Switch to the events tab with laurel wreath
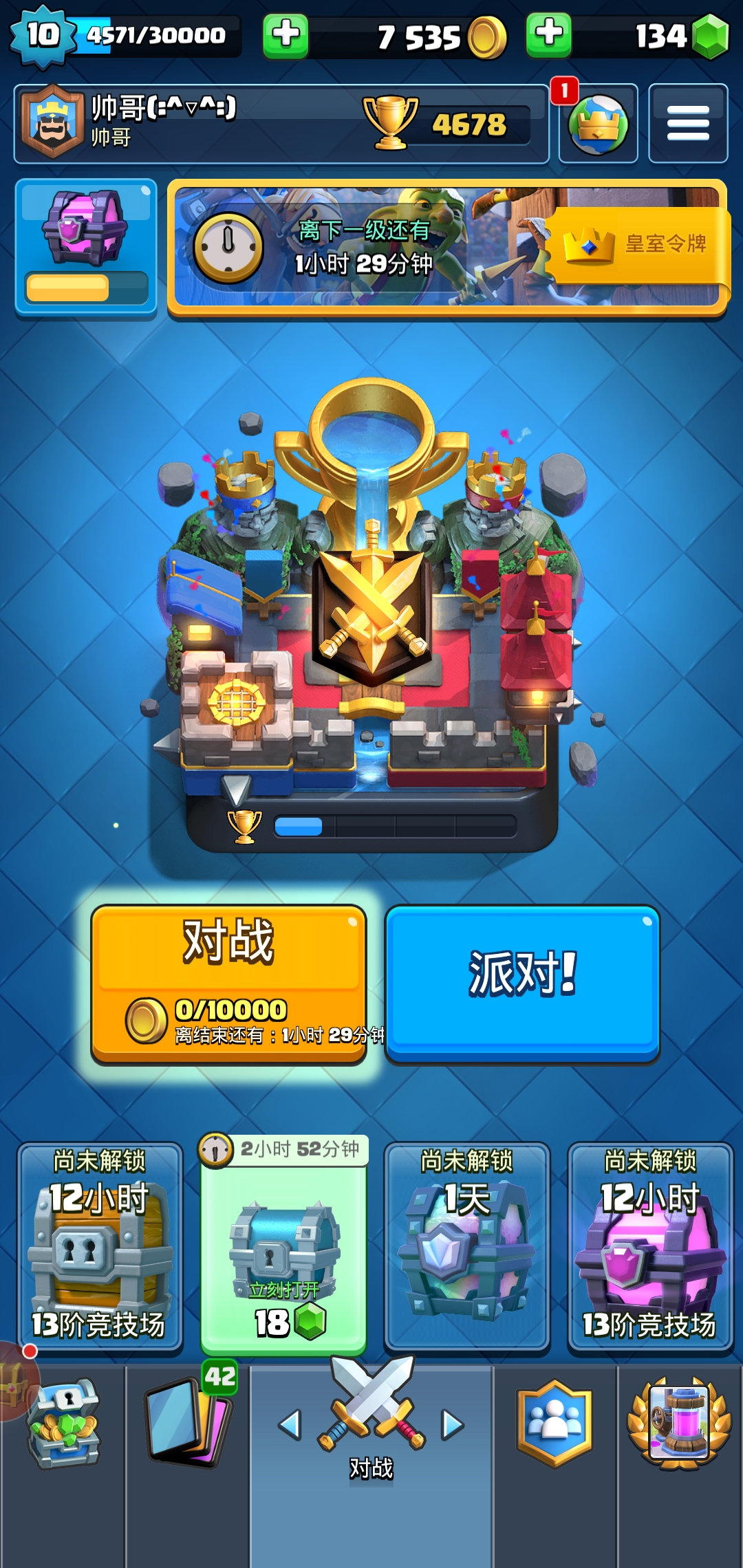This screenshot has height=1568, width=743. click(680, 1425)
